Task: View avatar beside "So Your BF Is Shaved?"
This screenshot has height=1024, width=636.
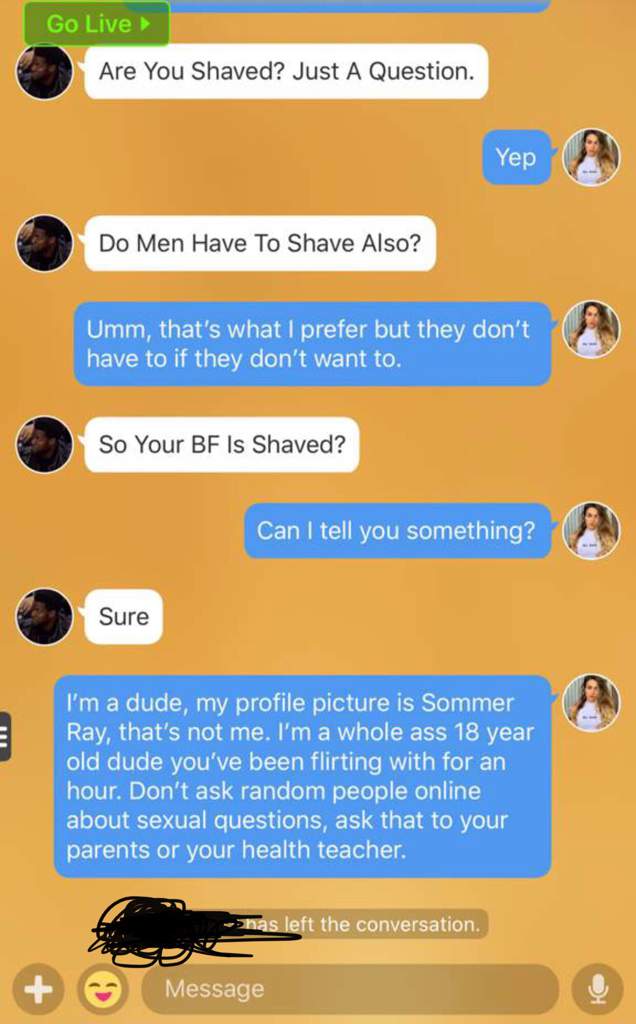Action: 44,444
